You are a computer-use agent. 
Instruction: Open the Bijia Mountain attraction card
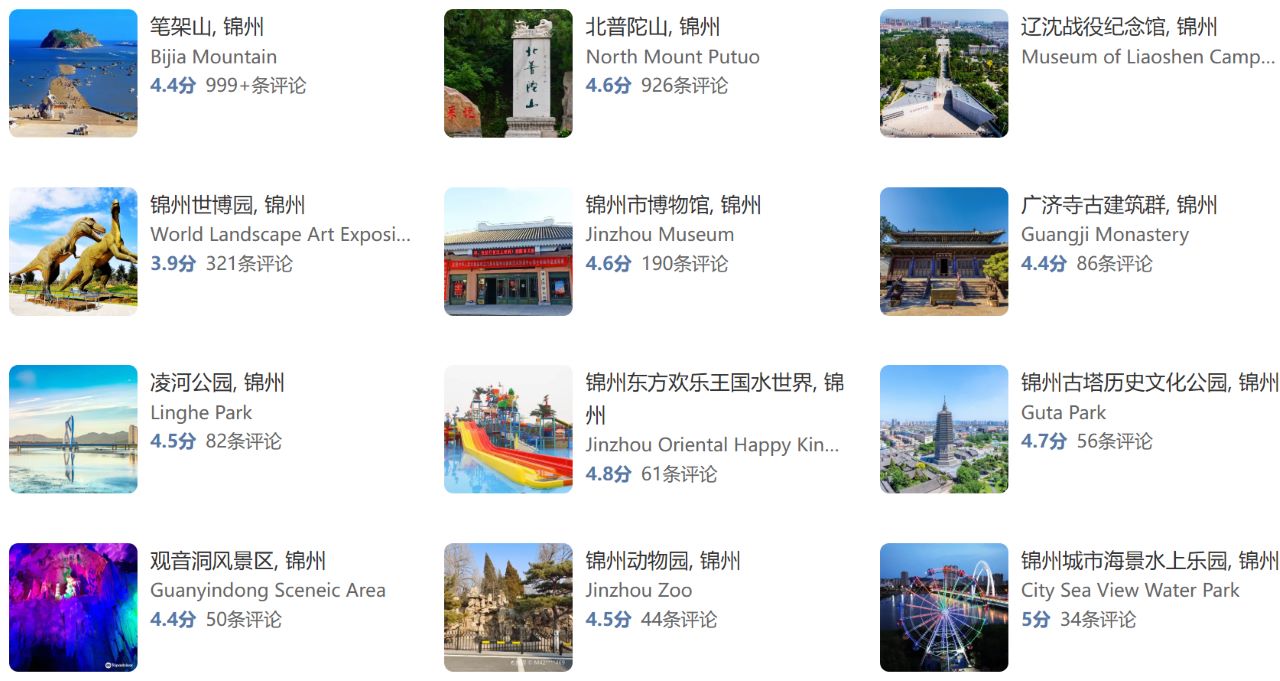pos(206,28)
